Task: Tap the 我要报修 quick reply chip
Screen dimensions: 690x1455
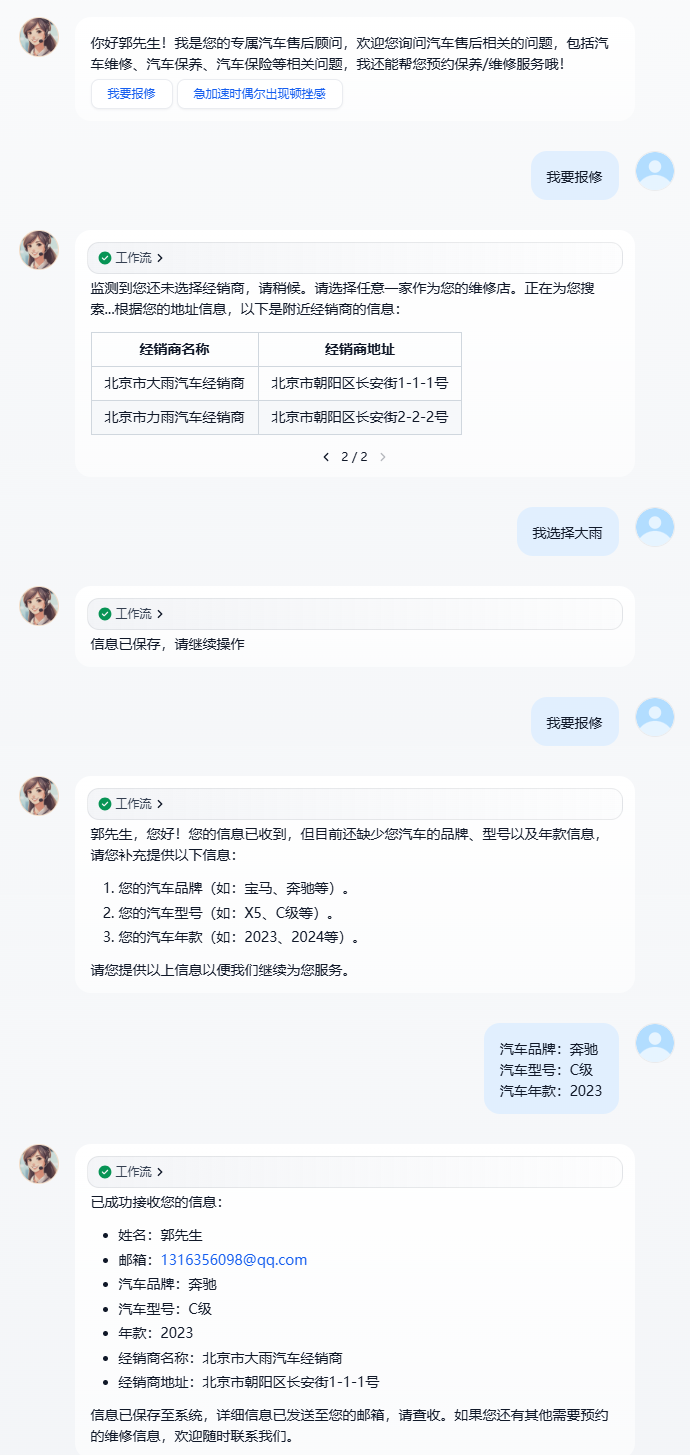Action: coord(131,94)
